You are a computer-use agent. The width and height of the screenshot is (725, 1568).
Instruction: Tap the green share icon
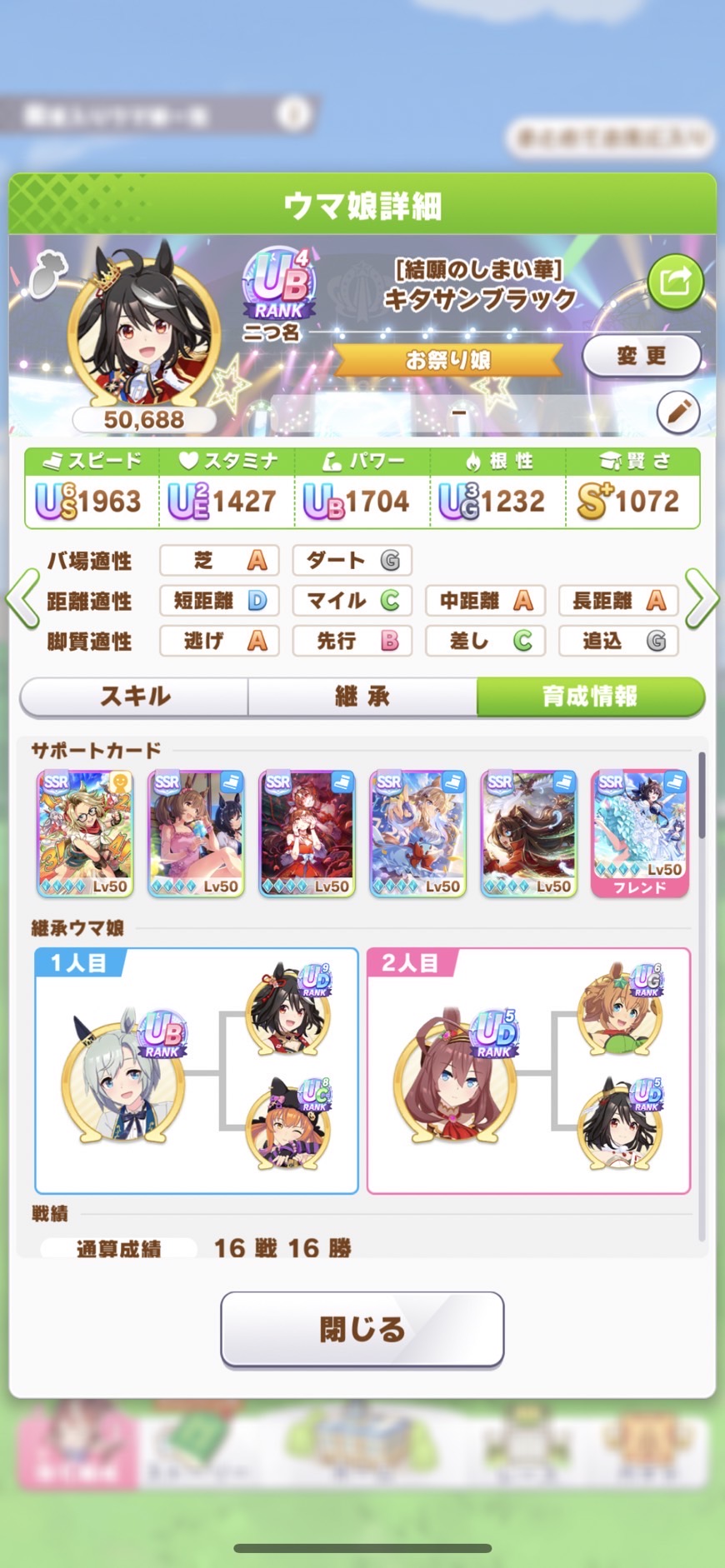676,282
